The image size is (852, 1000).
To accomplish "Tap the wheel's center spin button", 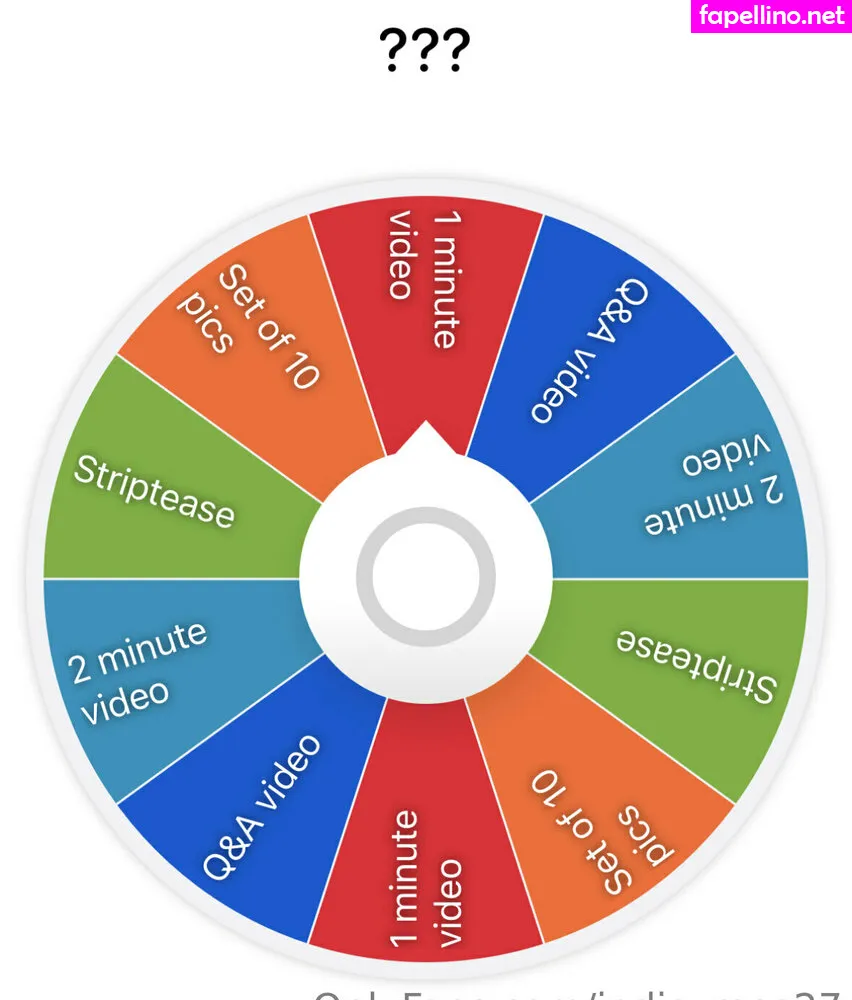I will pyautogui.click(x=426, y=577).
